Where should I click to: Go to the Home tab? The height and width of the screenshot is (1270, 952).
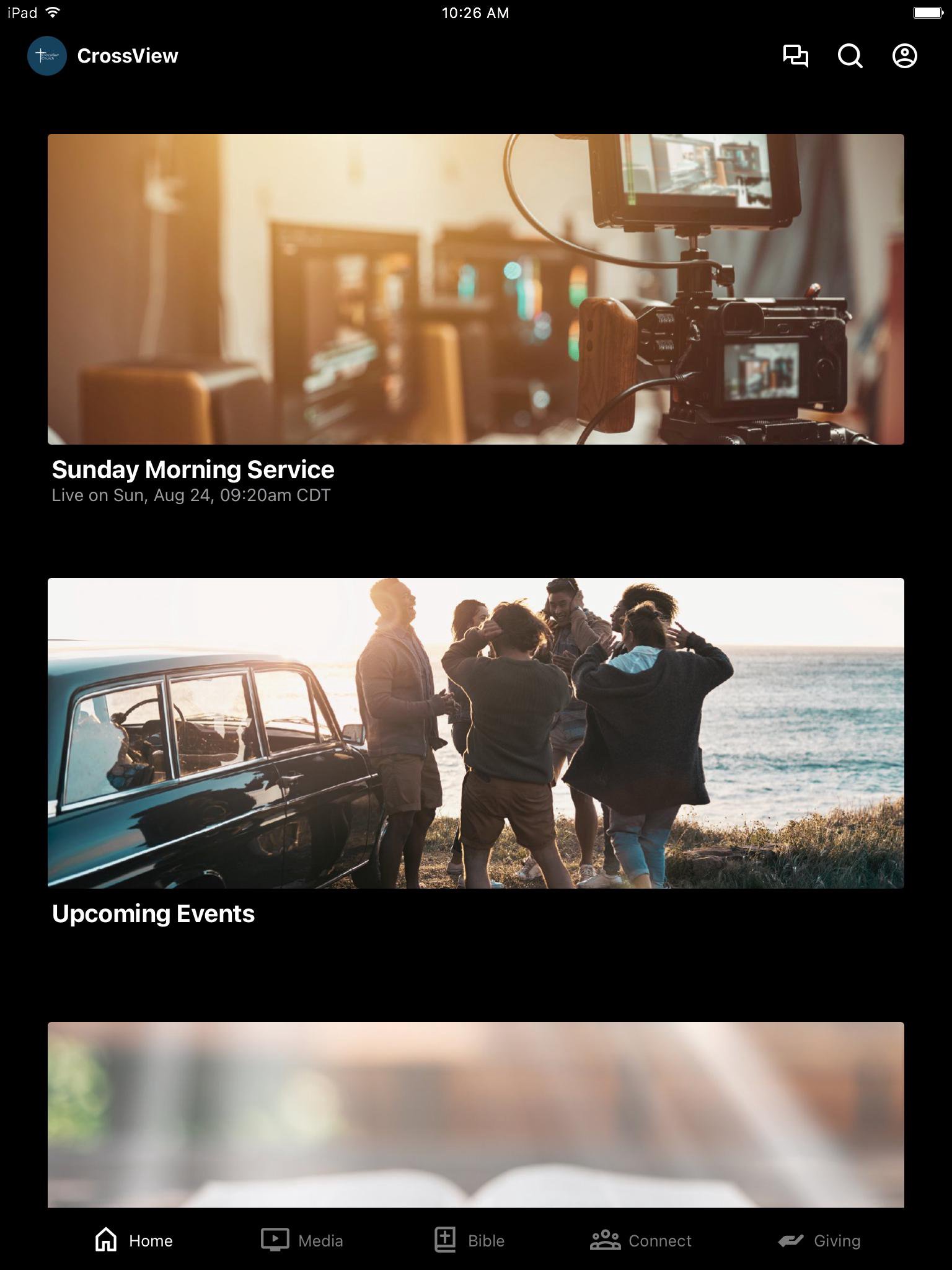click(x=133, y=1240)
